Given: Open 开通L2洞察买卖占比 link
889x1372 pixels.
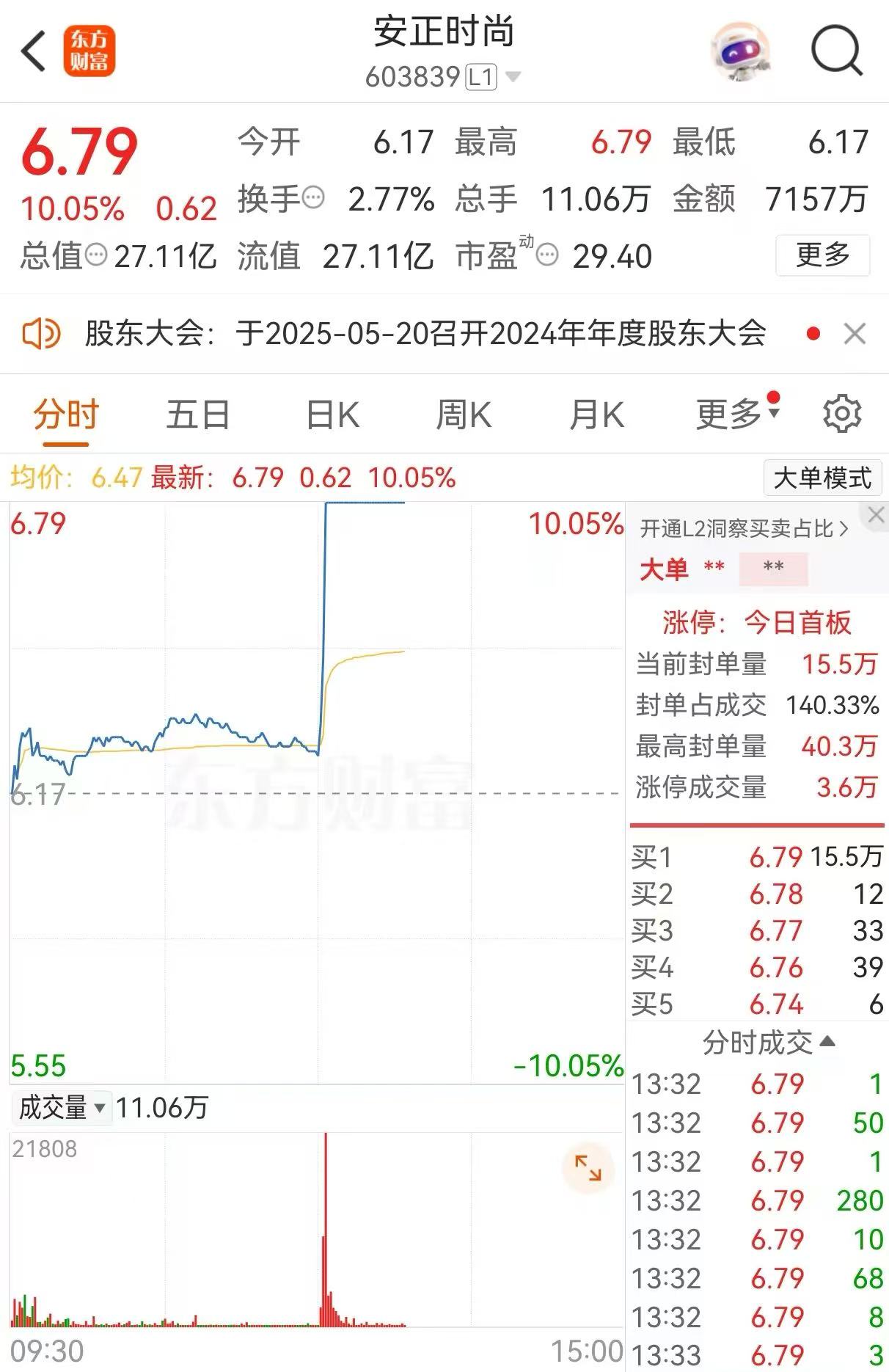Looking at the screenshot, I should coord(743,528).
